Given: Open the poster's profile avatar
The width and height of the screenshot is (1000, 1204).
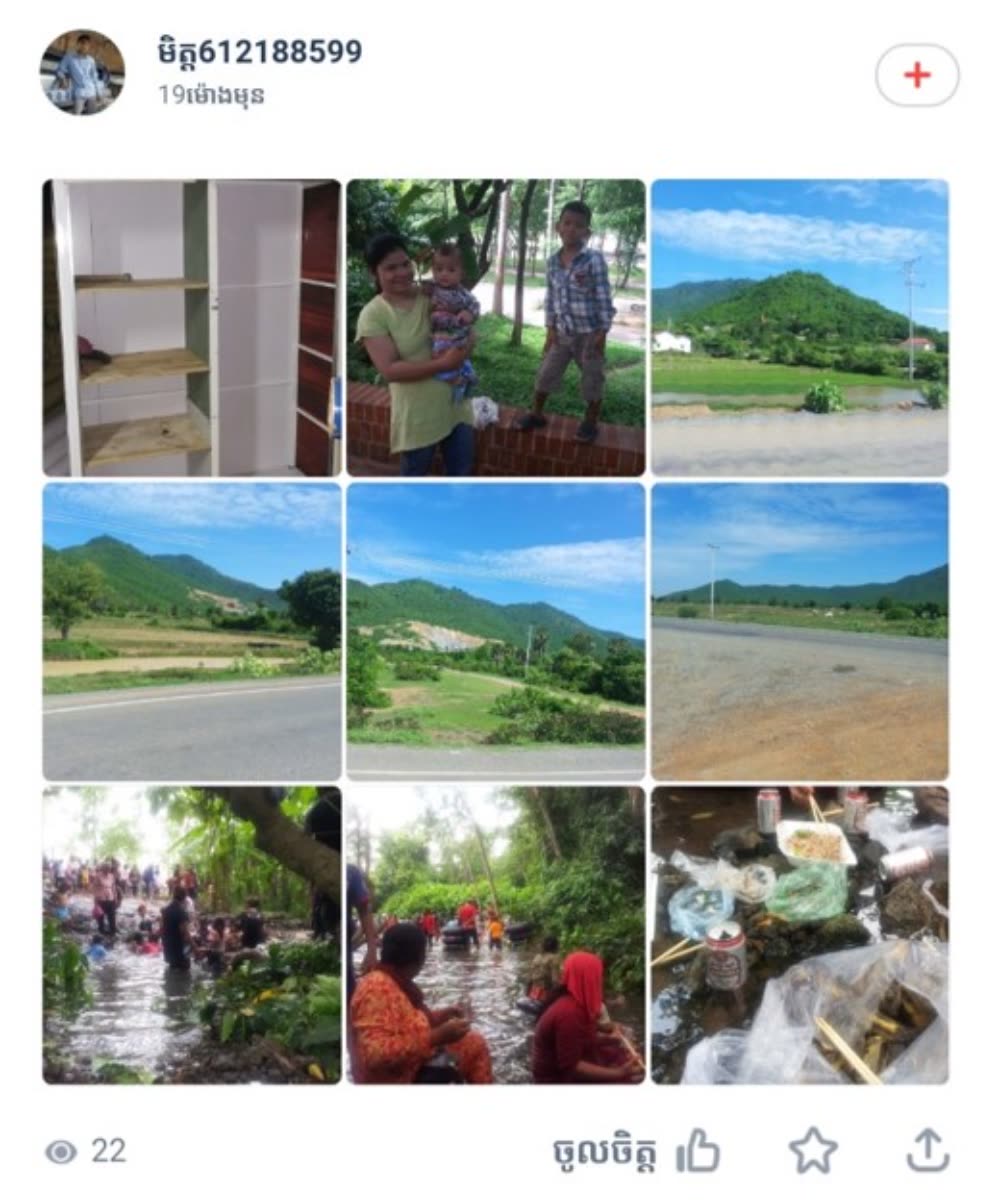Looking at the screenshot, I should pyautogui.click(x=82, y=72).
